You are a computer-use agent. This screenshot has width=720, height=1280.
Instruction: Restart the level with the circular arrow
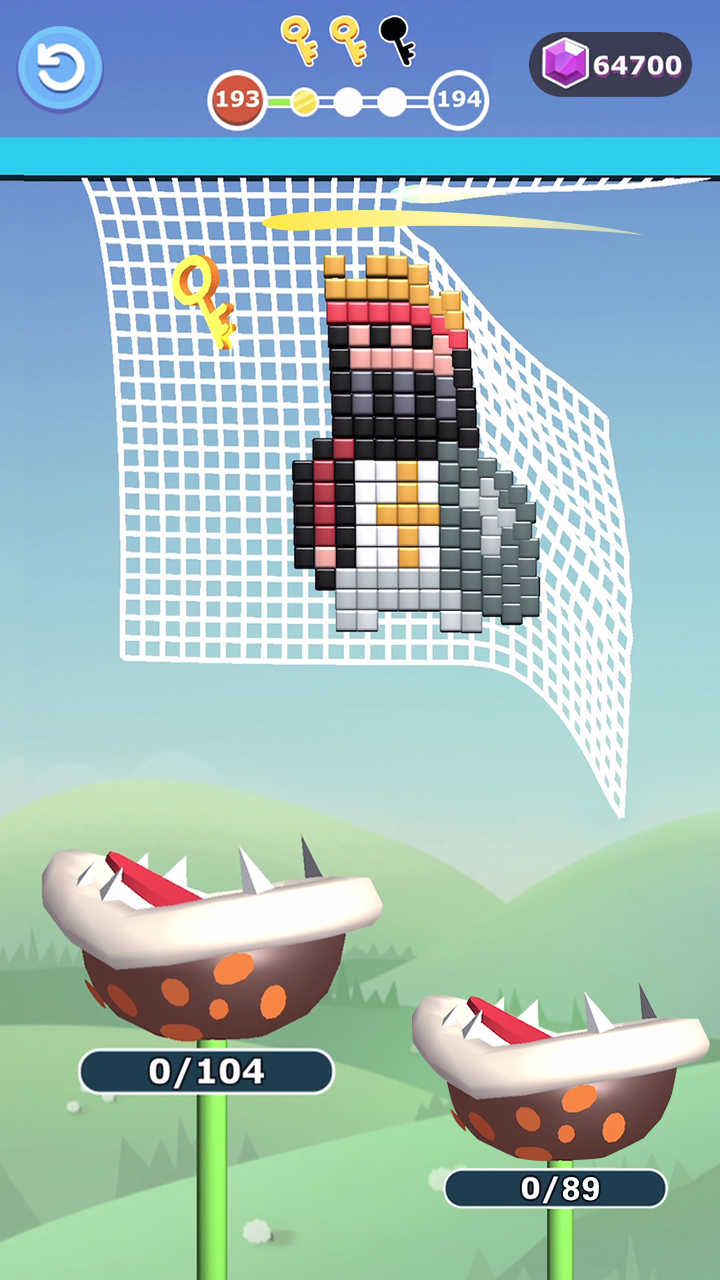[x=60, y=68]
